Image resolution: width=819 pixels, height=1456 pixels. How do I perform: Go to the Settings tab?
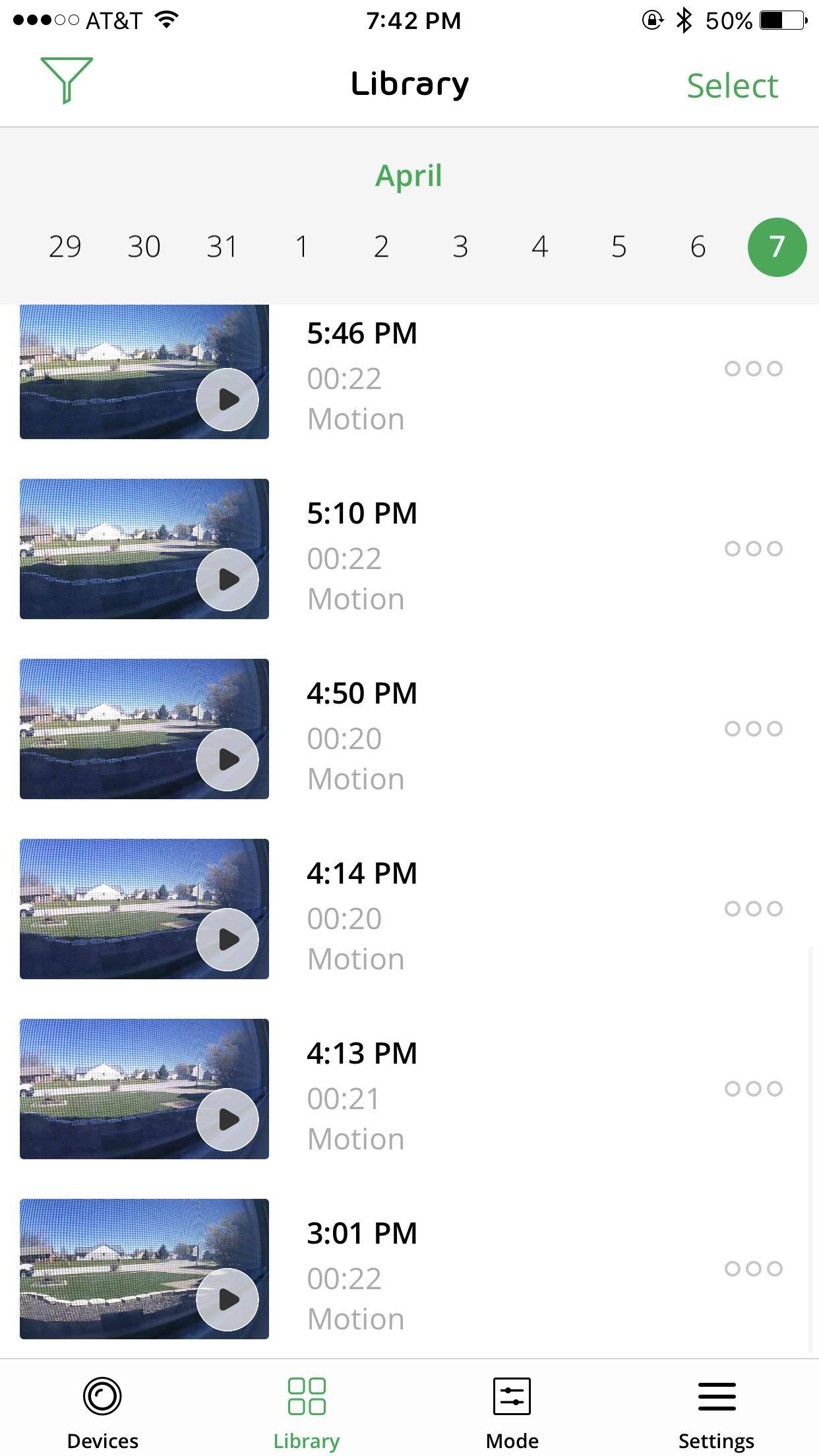pyautogui.click(x=716, y=1411)
